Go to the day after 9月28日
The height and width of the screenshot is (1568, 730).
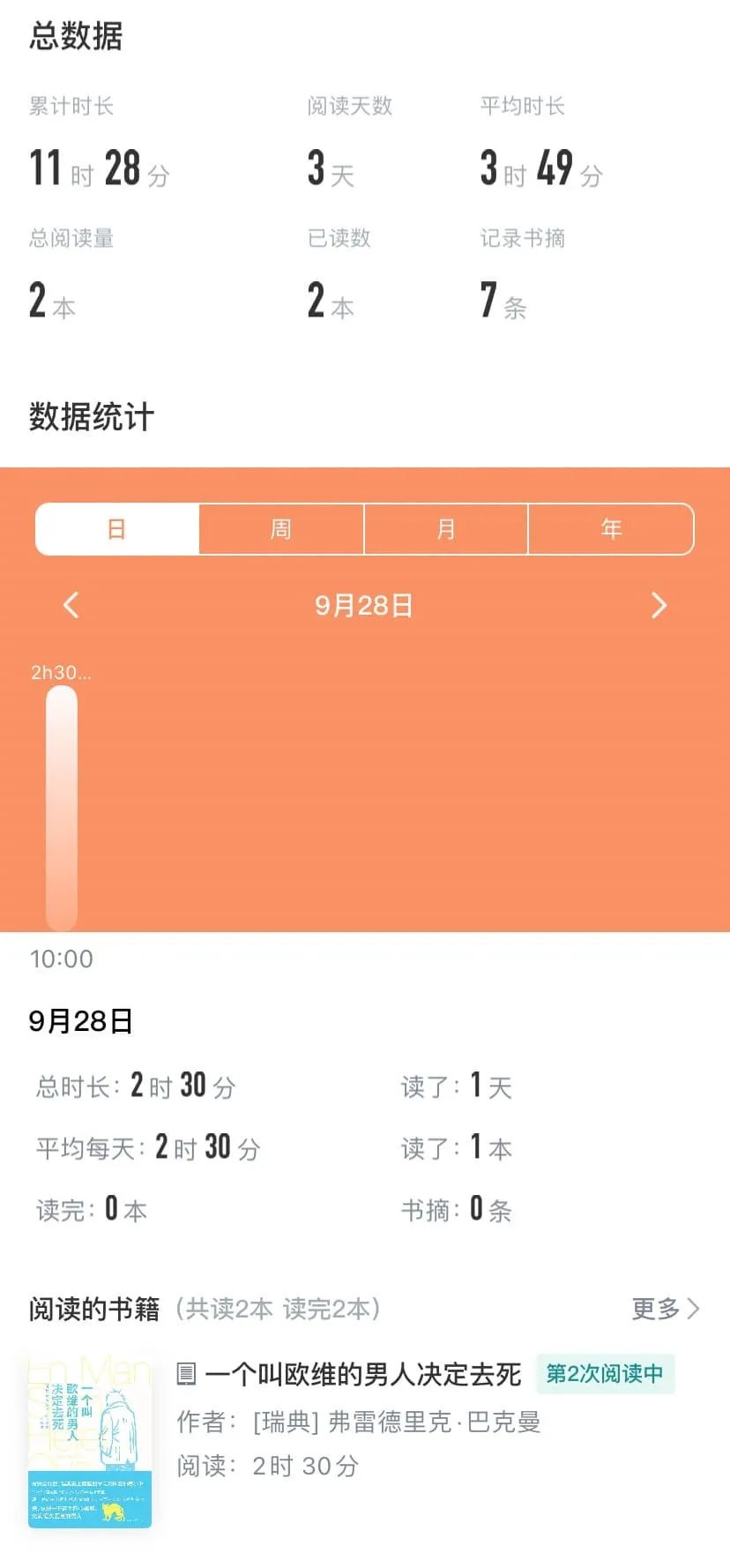[659, 605]
